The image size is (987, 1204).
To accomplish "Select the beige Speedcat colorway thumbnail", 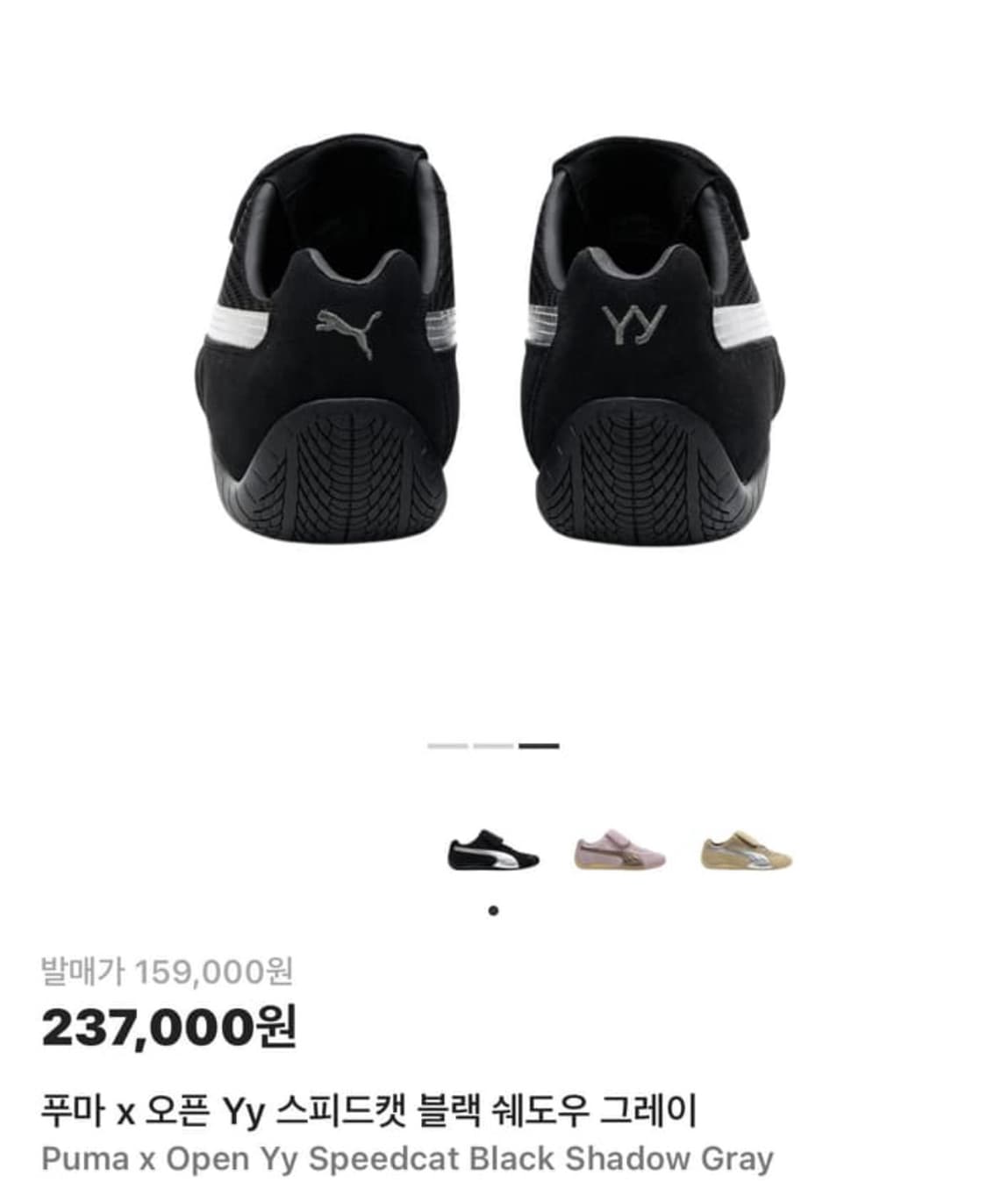I will (744, 849).
